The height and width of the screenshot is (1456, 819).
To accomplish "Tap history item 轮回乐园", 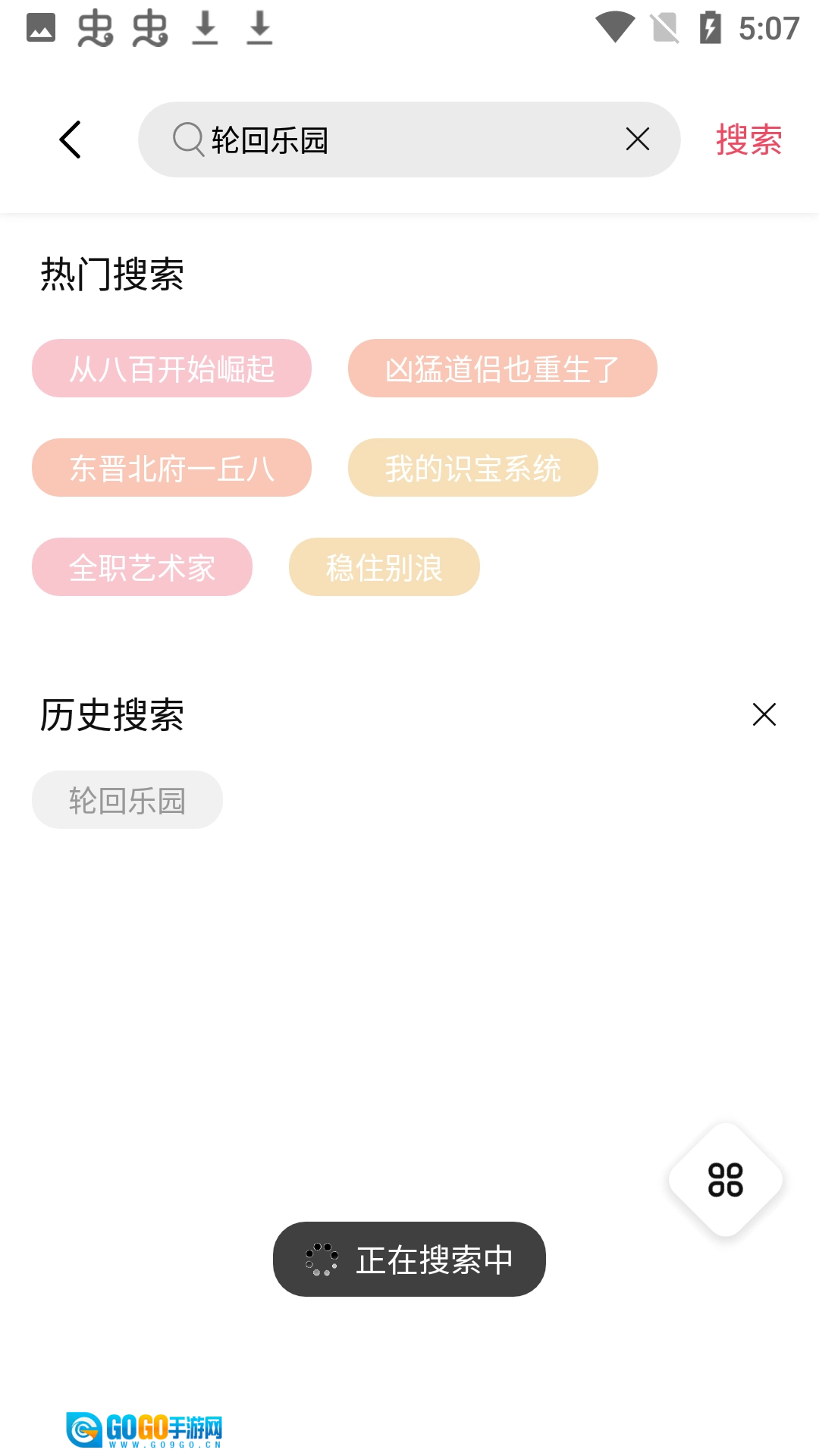I will (x=127, y=800).
